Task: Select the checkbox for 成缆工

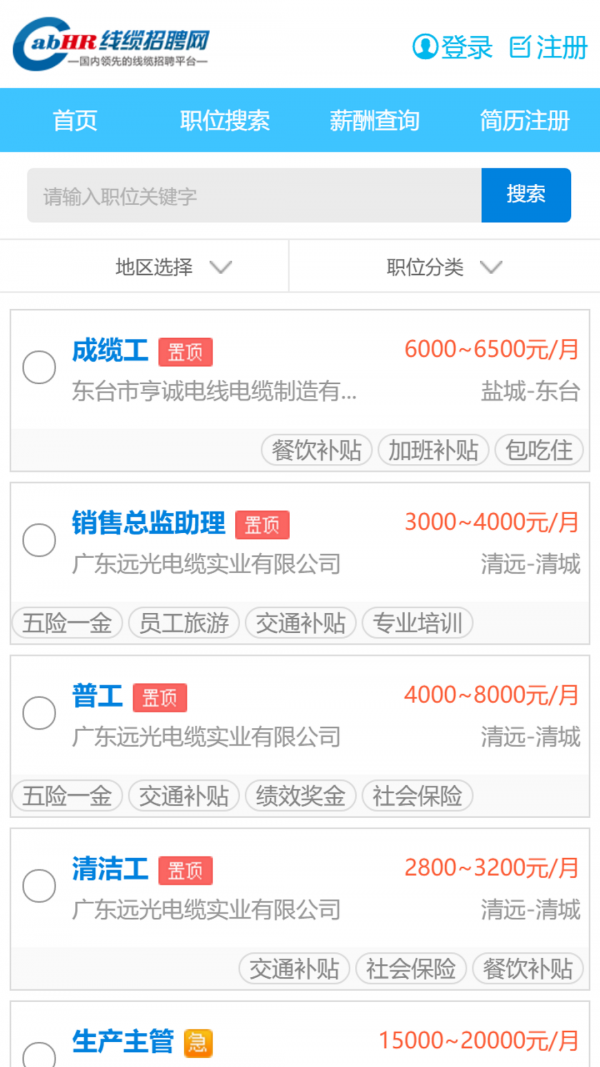Action: [39, 368]
